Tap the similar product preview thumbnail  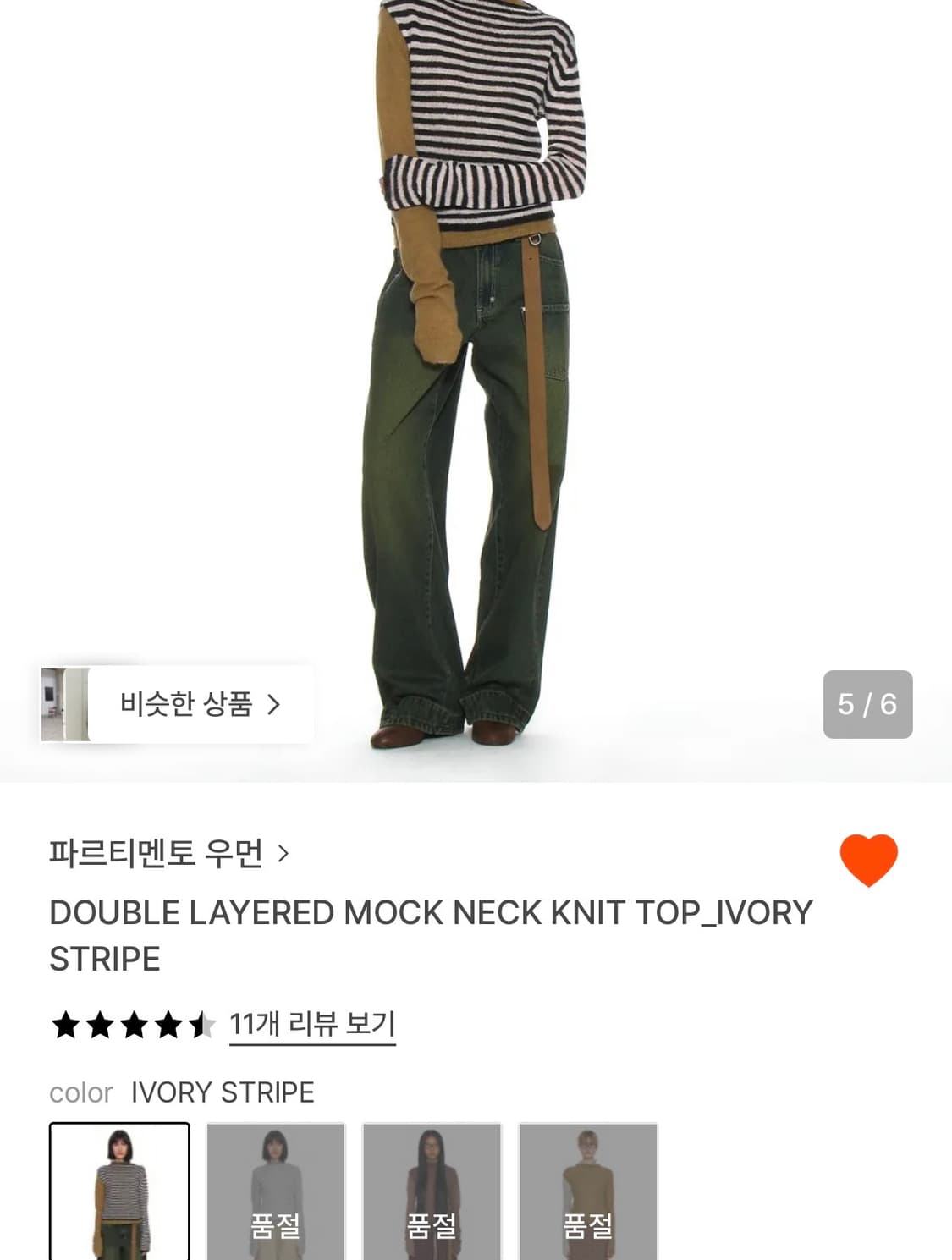tap(63, 705)
